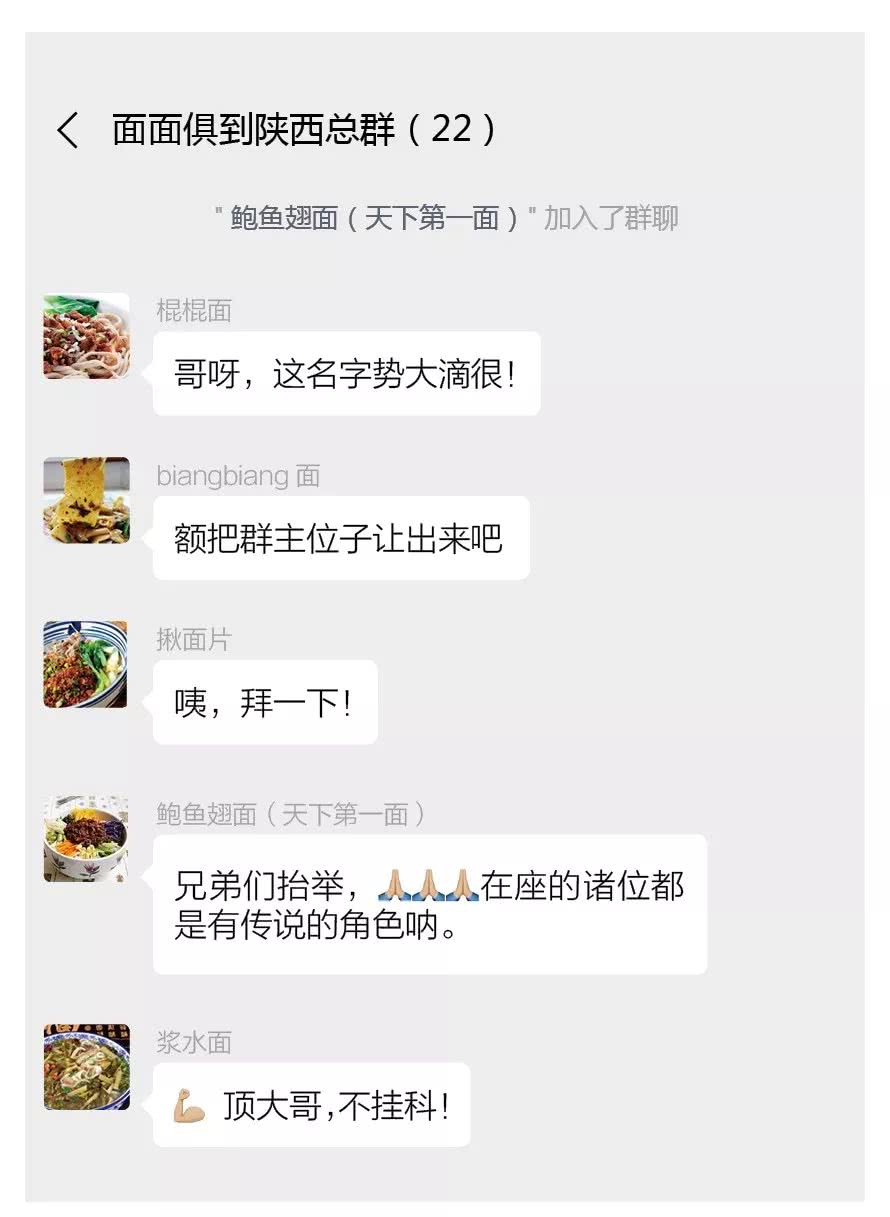
Task: Click nickname 鲍鱼翅面（天下第一面）above its message
Action: (x=294, y=813)
